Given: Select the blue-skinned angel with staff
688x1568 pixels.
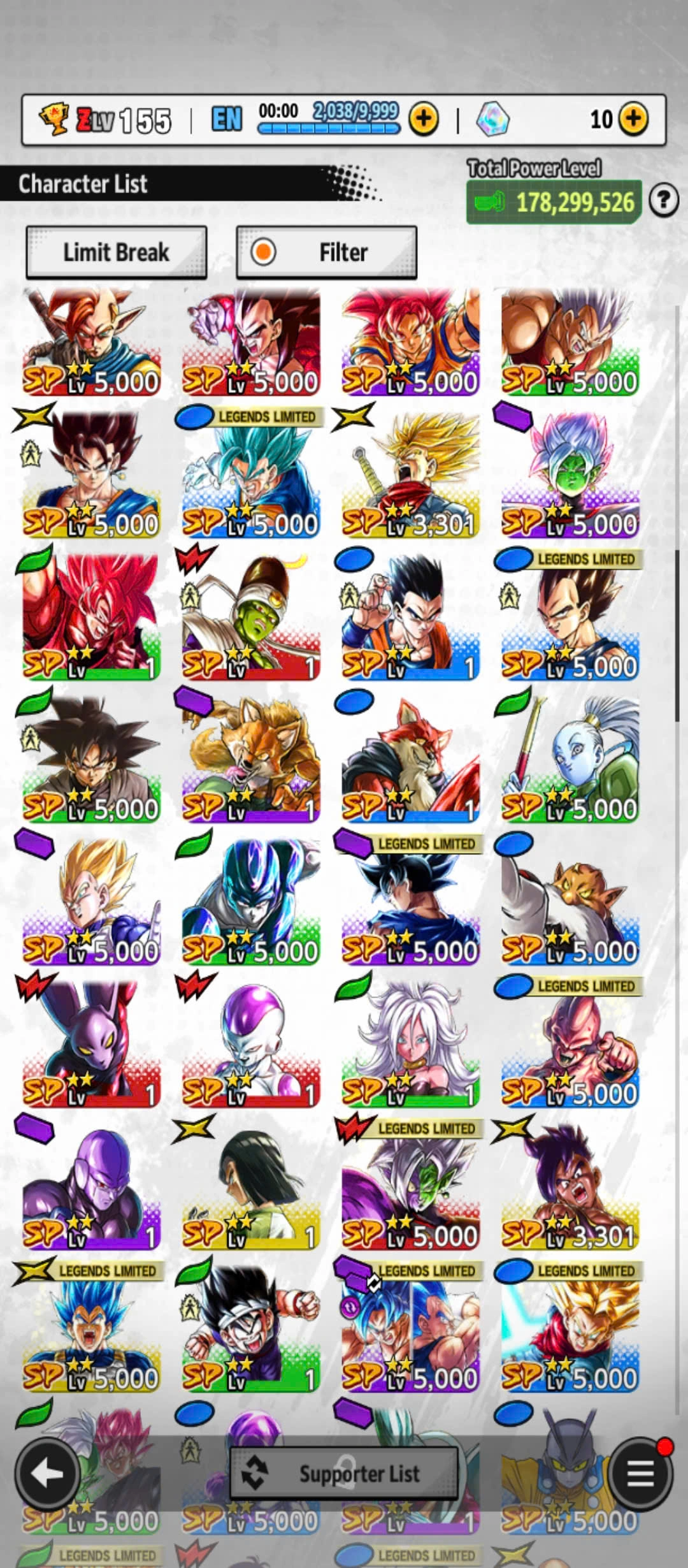Looking at the screenshot, I should (x=570, y=760).
